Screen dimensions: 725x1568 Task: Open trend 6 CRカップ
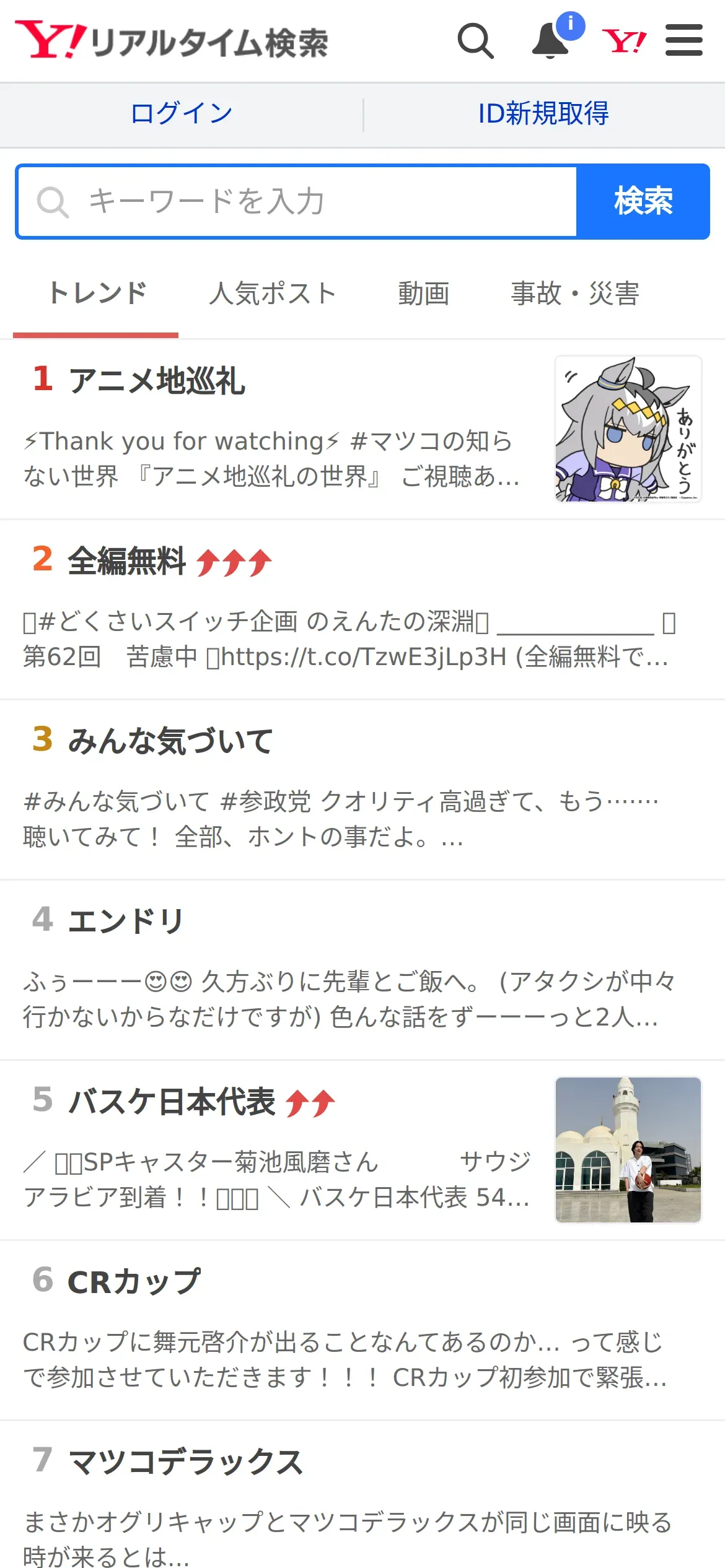point(134,1281)
